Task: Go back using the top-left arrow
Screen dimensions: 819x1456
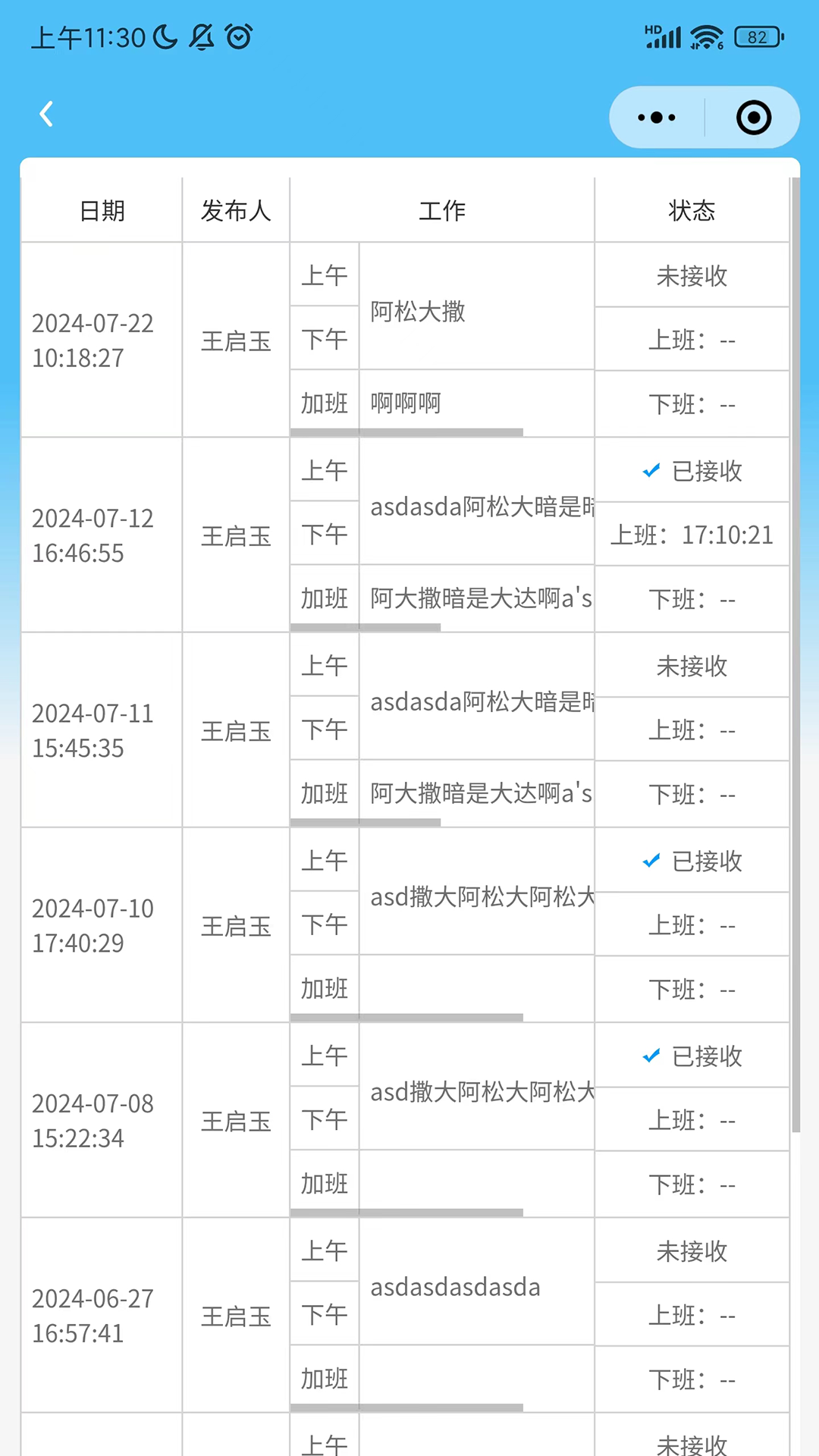Action: click(x=46, y=115)
